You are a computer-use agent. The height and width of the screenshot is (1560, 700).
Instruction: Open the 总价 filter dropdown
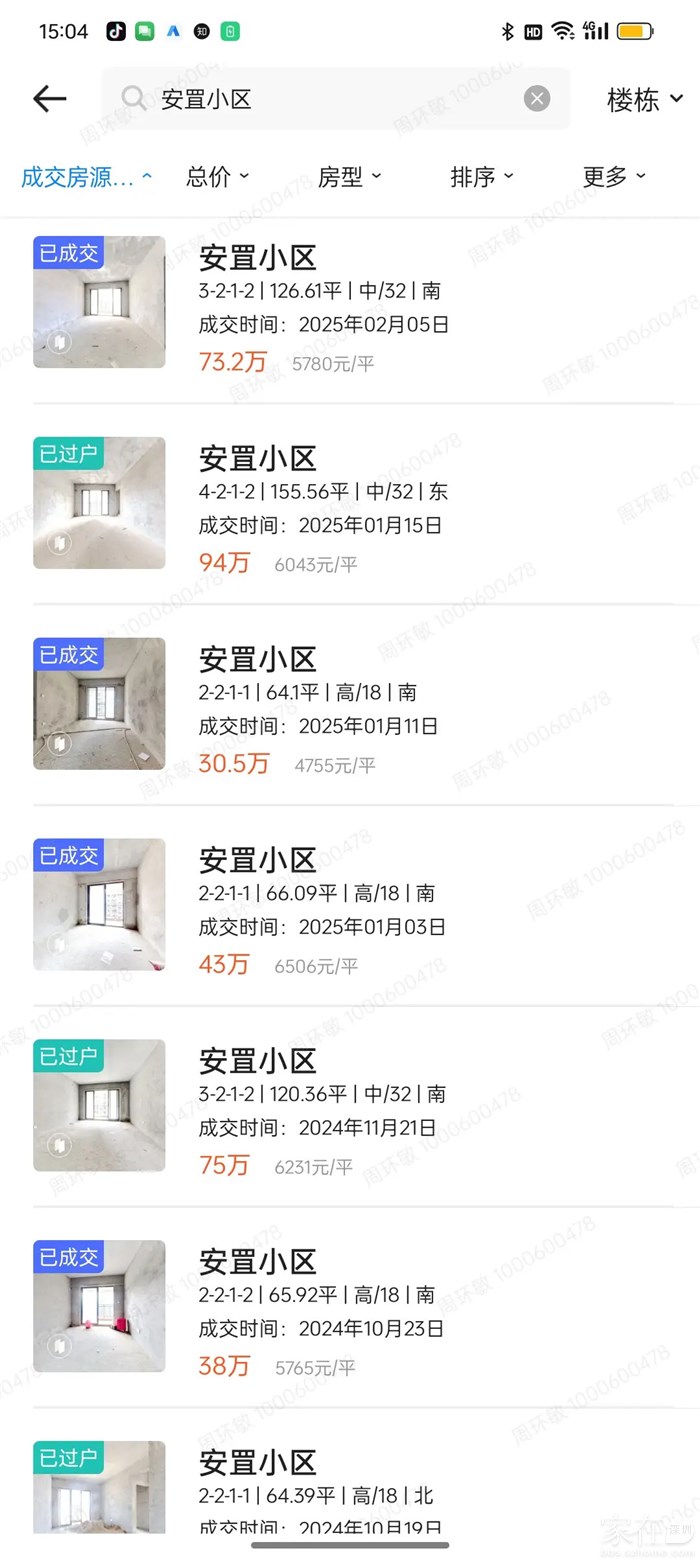[x=217, y=177]
